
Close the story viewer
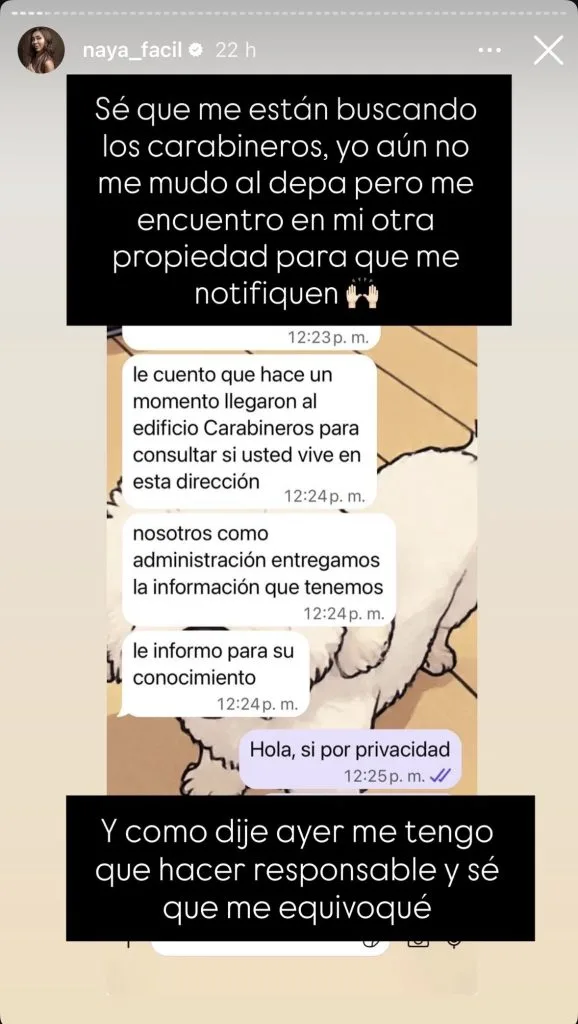pyautogui.click(x=548, y=50)
